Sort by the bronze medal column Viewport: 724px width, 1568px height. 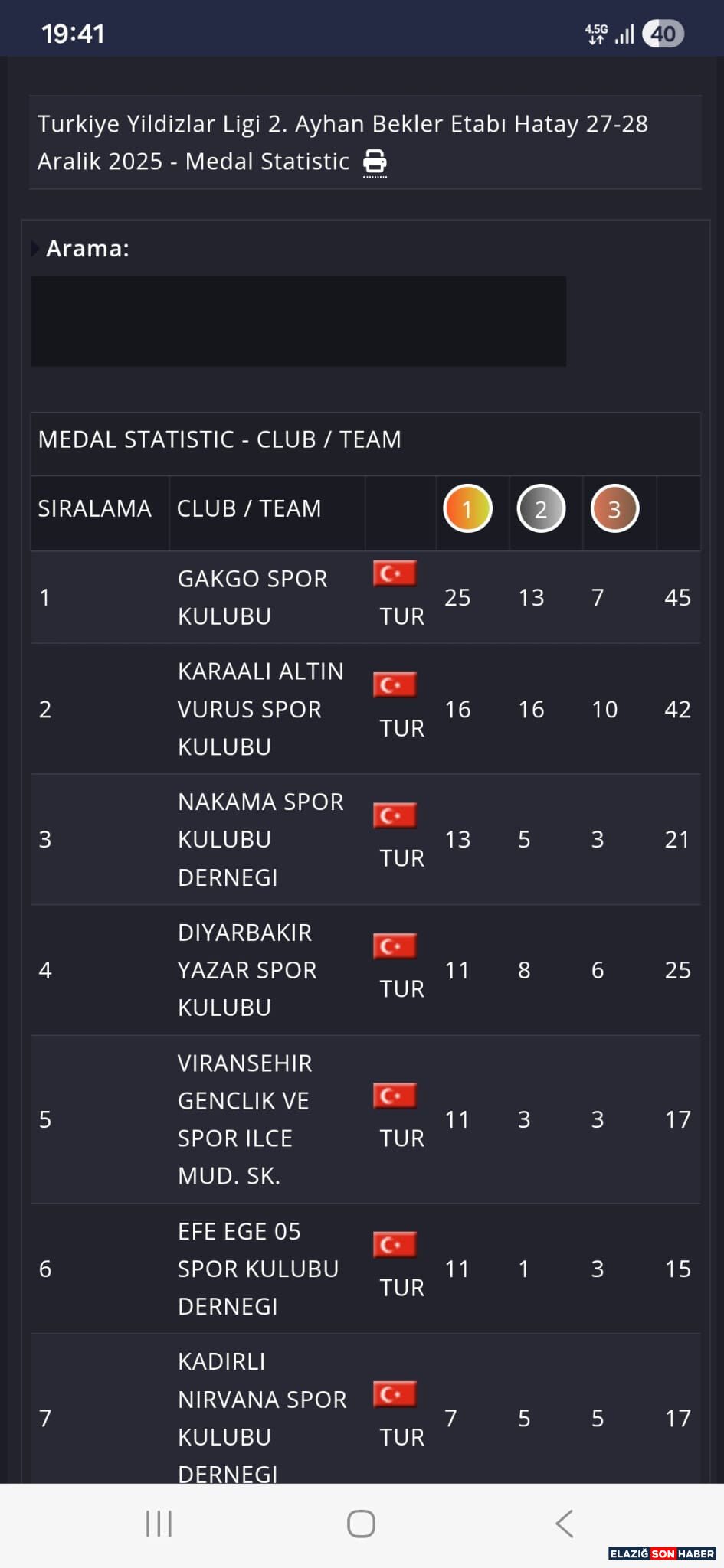tap(614, 509)
